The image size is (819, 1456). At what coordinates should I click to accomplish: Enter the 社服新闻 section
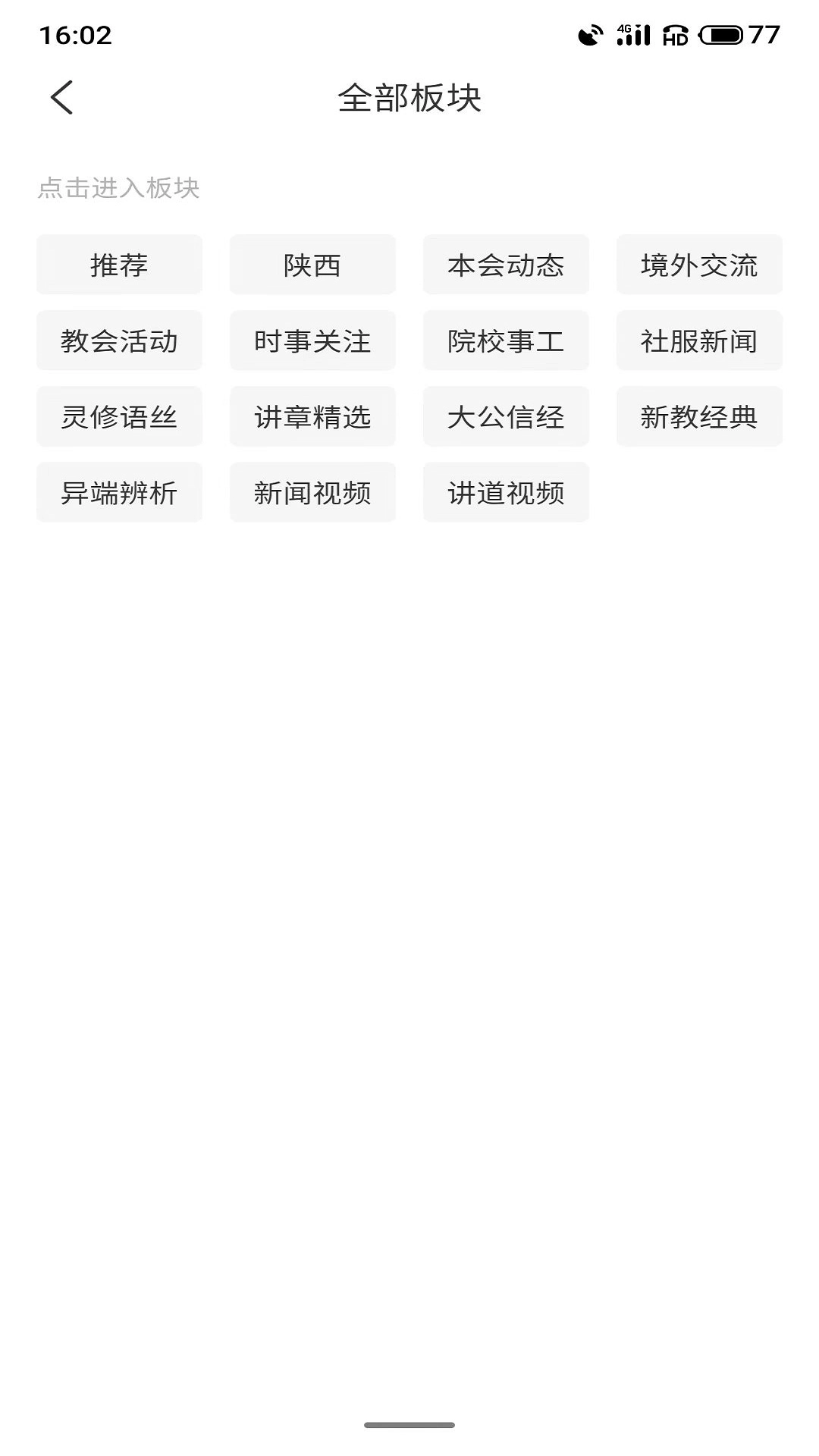[x=699, y=340]
